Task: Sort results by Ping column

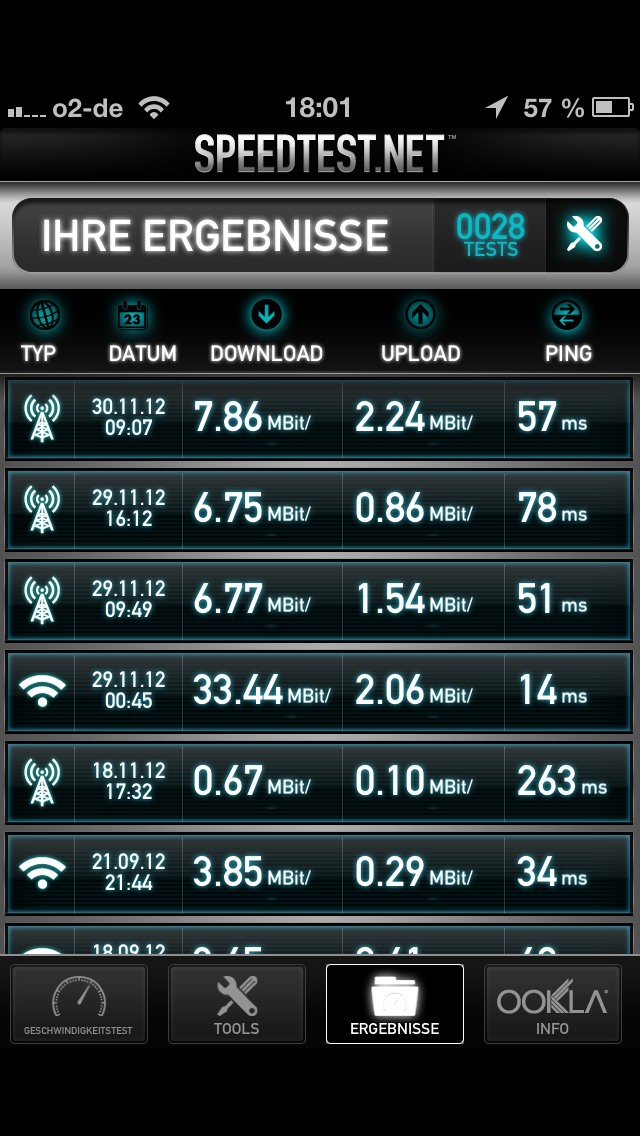Action: point(568,333)
